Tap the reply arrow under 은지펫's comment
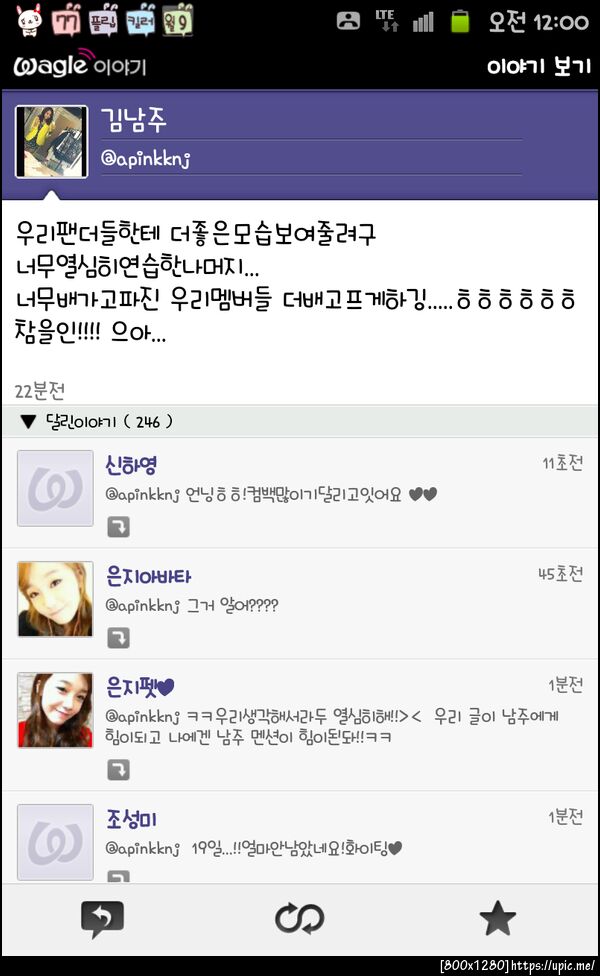The width and height of the screenshot is (600, 976). point(118,769)
